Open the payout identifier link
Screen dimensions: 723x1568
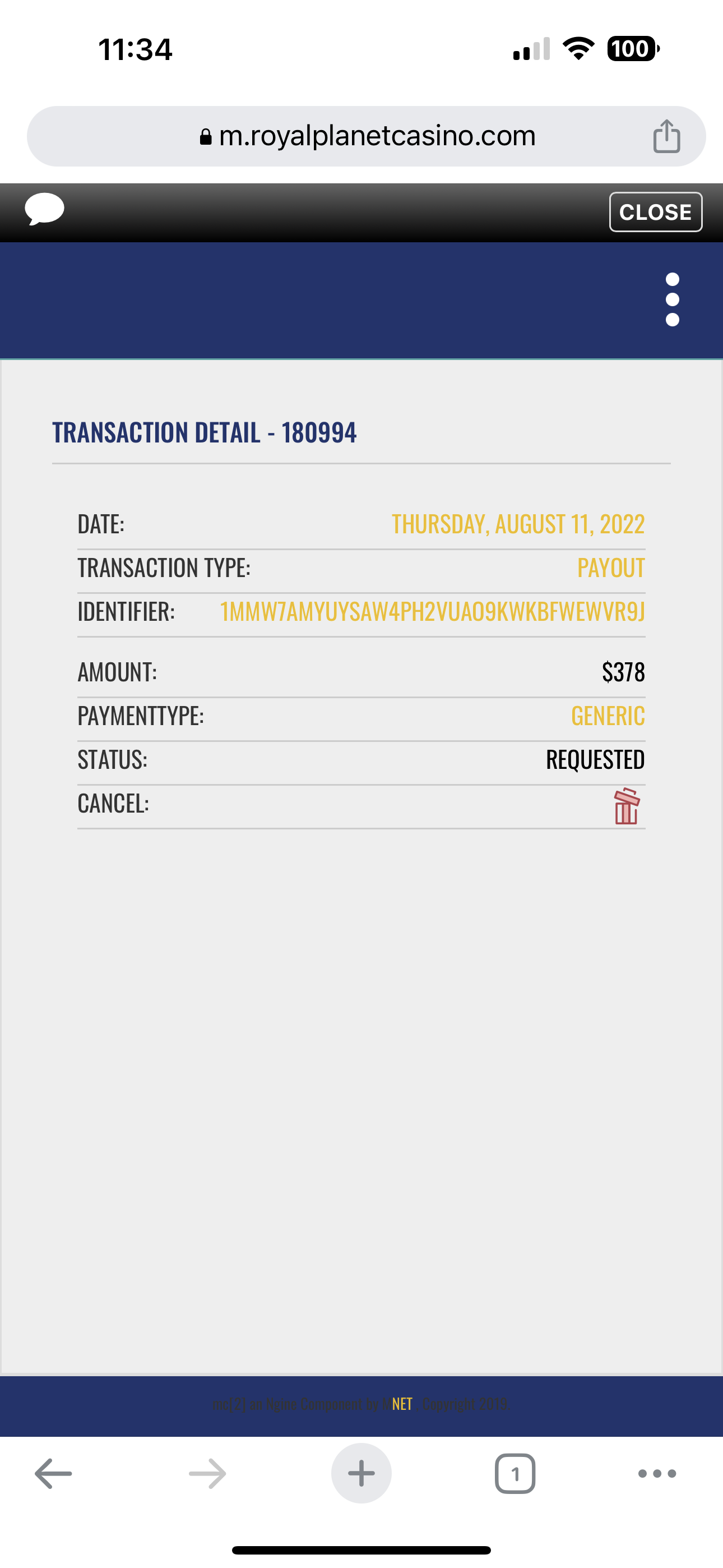pos(432,612)
